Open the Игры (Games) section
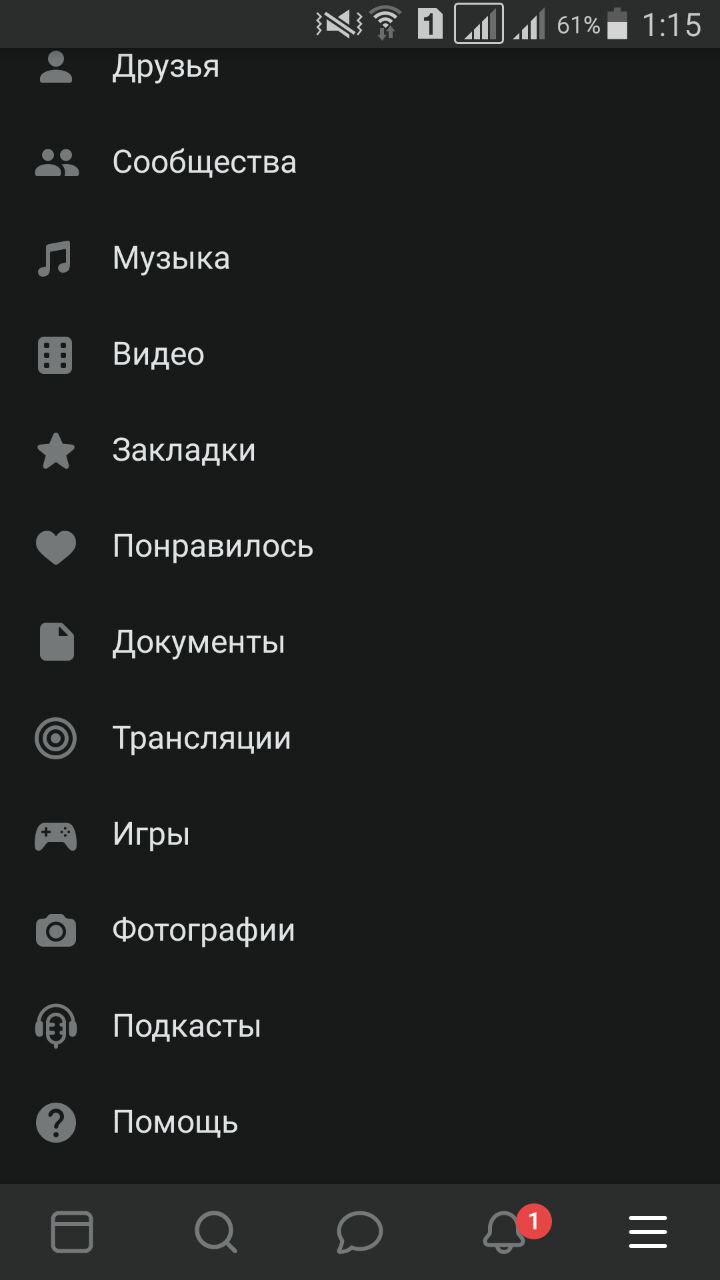The height and width of the screenshot is (1280, 720). point(151,834)
